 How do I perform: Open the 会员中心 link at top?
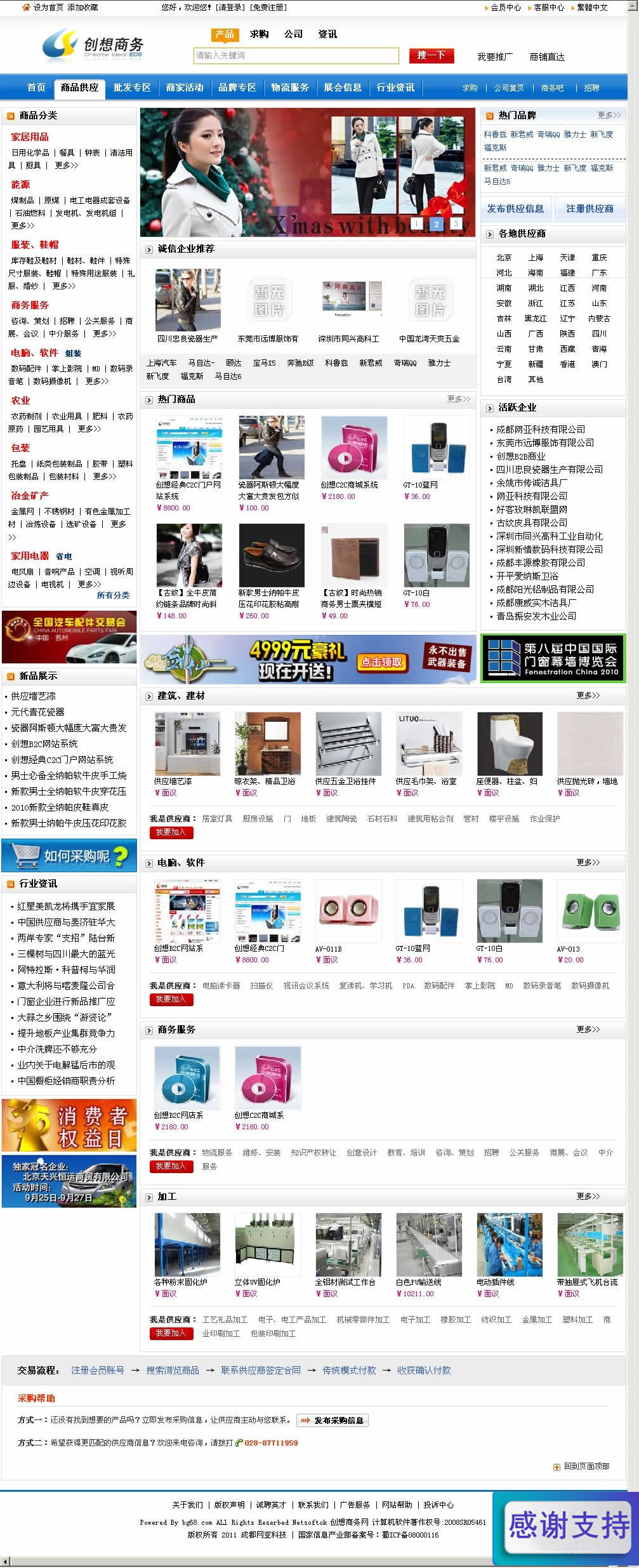click(x=505, y=8)
